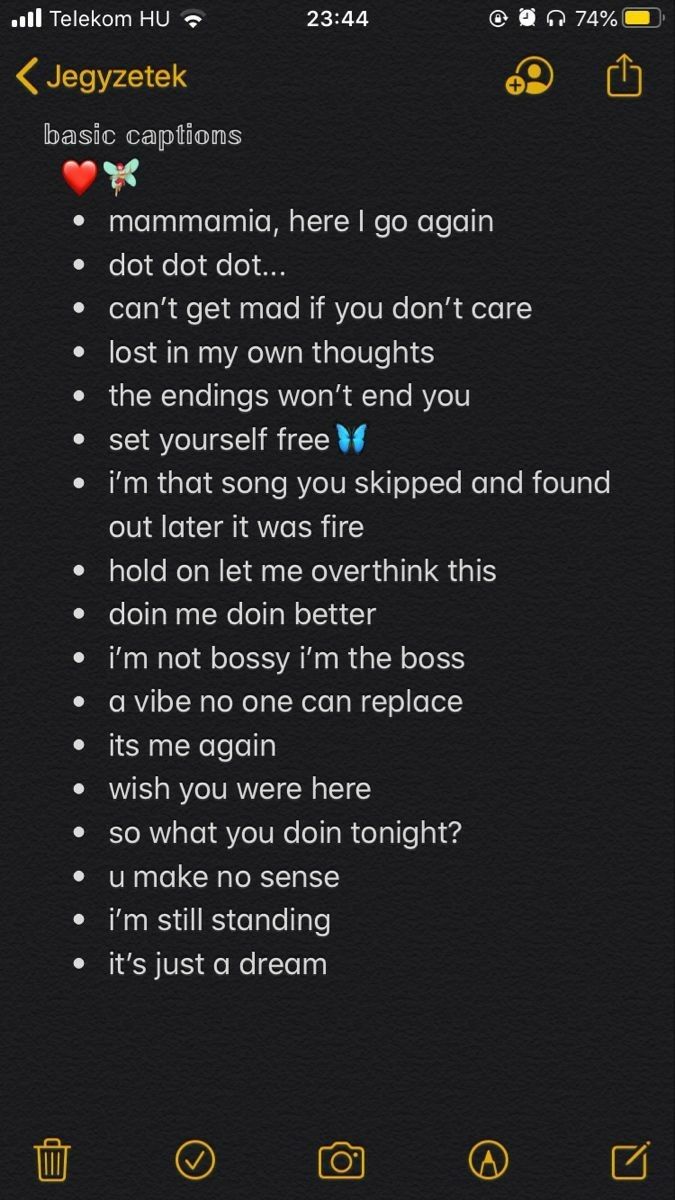Delete this note with the trash icon
This screenshot has height=1200, width=675.
point(51,1160)
